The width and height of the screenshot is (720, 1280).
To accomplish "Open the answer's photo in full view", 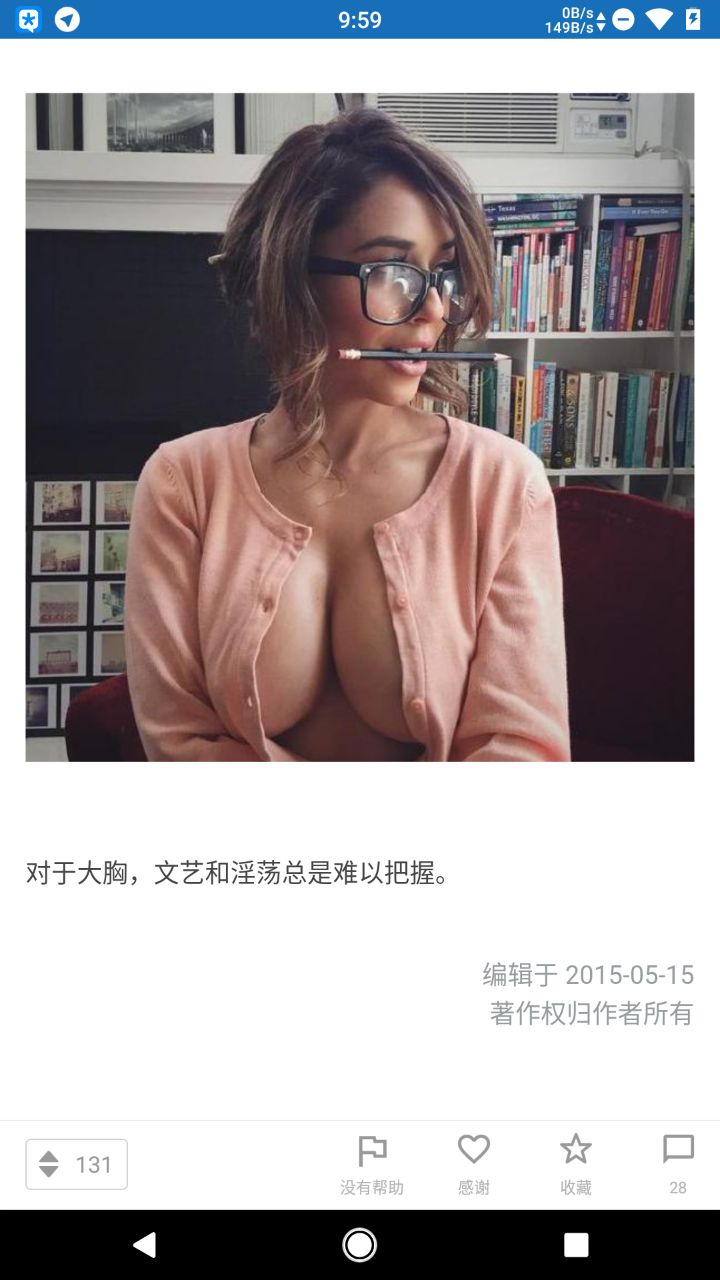I will [360, 427].
